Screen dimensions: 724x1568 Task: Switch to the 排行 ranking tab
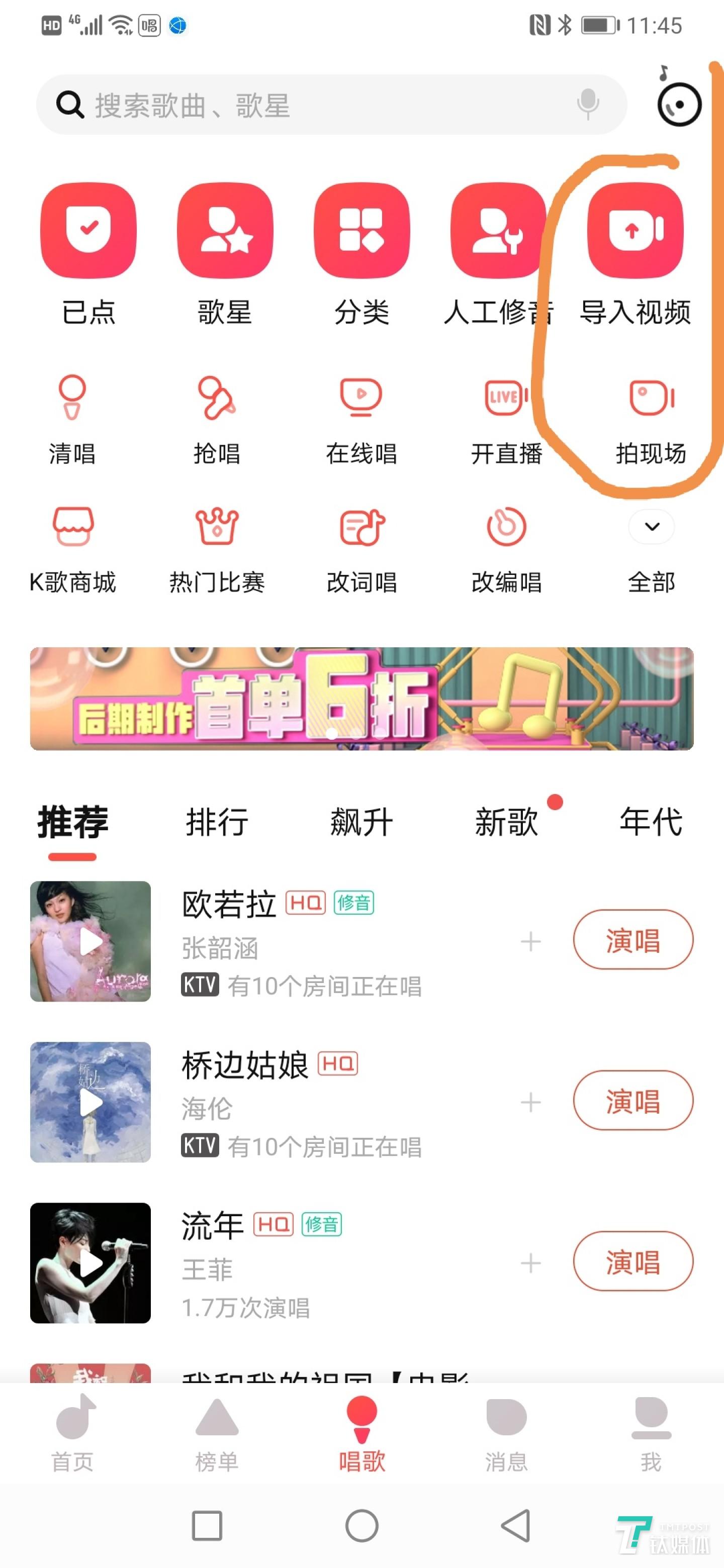217,822
